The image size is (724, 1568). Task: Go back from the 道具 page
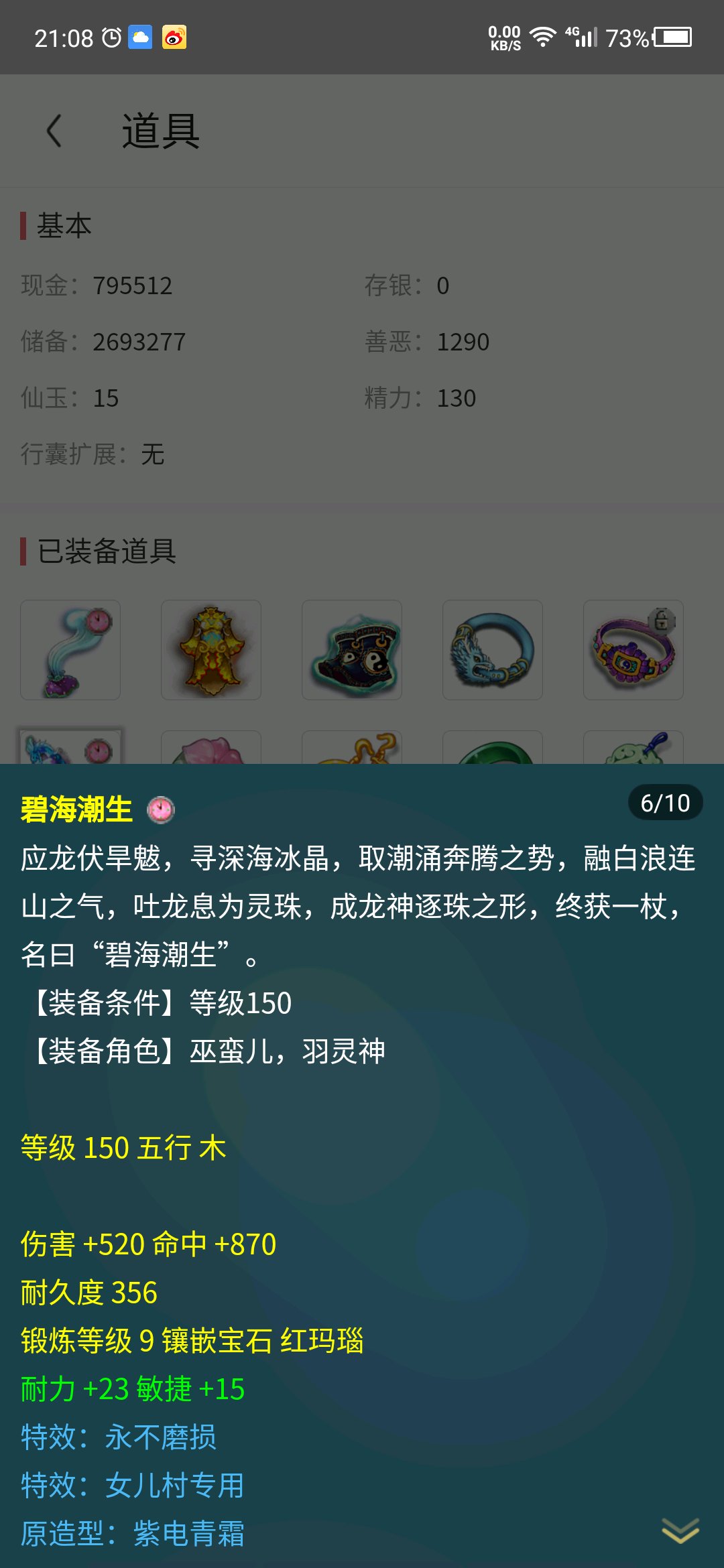pos(54,131)
